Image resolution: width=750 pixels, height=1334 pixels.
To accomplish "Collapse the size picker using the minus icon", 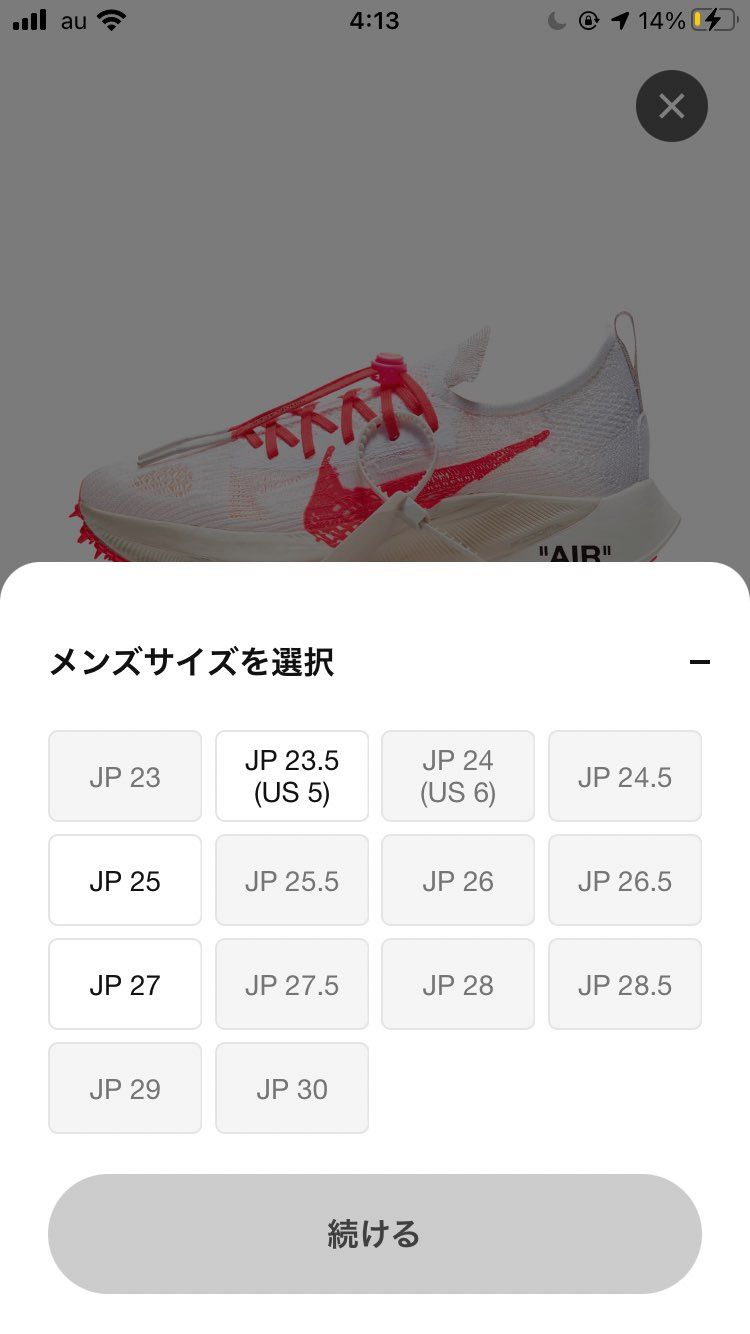I will point(701,661).
